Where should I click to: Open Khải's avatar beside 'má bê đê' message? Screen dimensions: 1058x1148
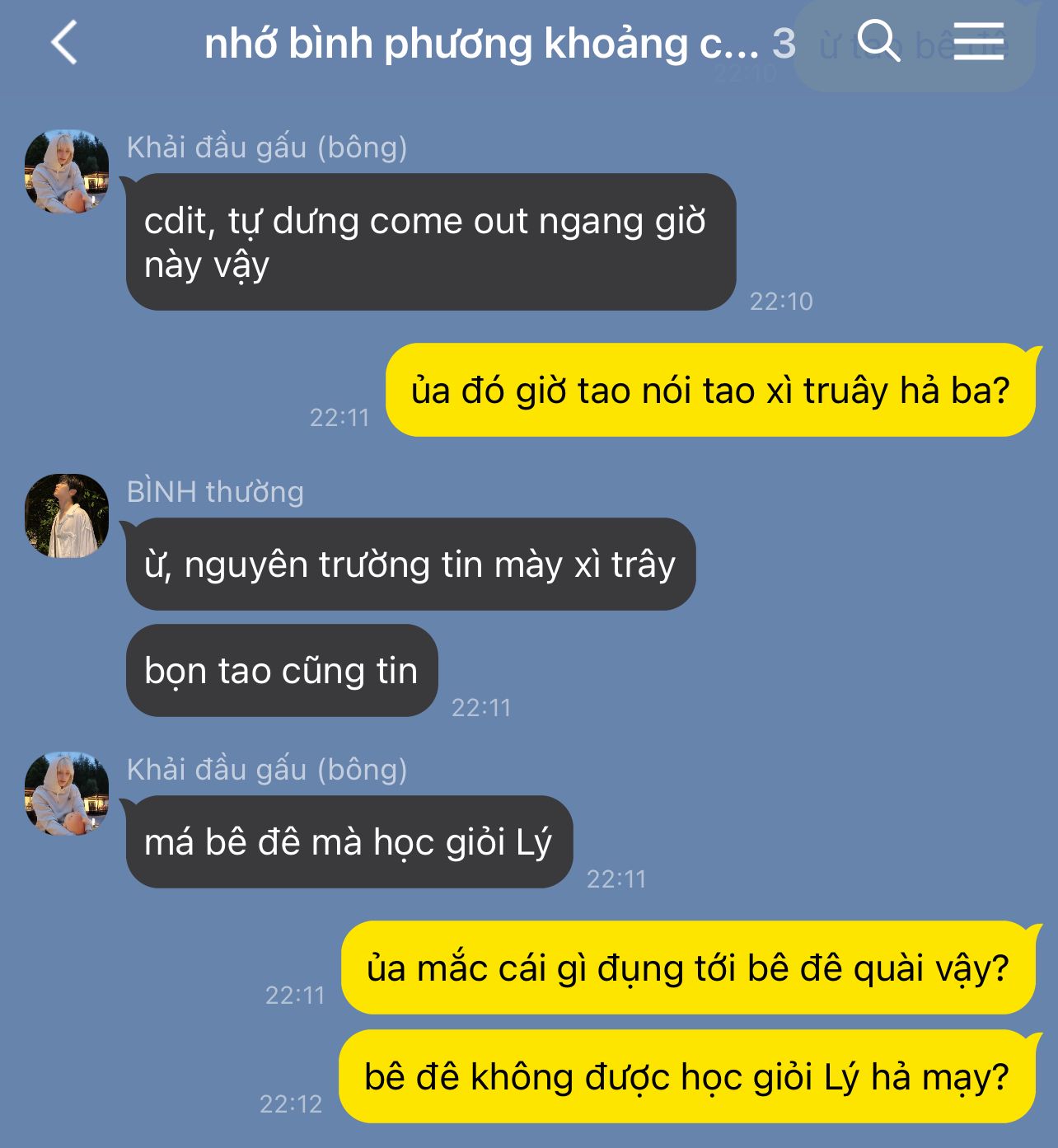(67, 794)
